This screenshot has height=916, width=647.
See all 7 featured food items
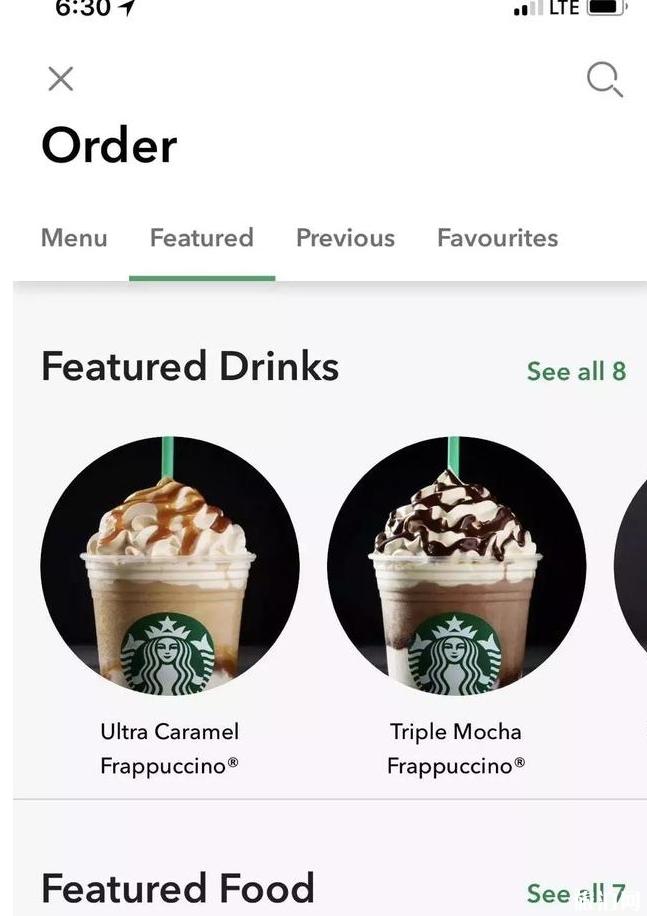(x=576, y=893)
